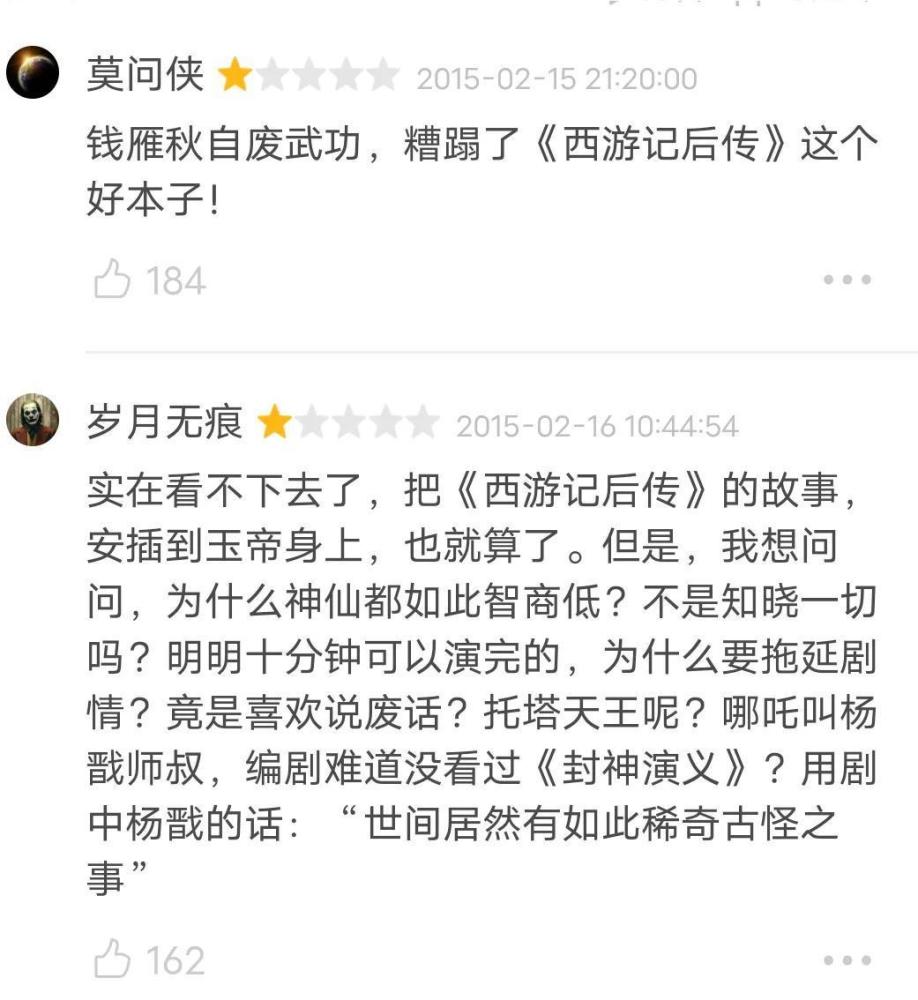Open 岁月无痕's profile avatar
This screenshot has width=918, height=1000.
pyautogui.click(x=31, y=423)
